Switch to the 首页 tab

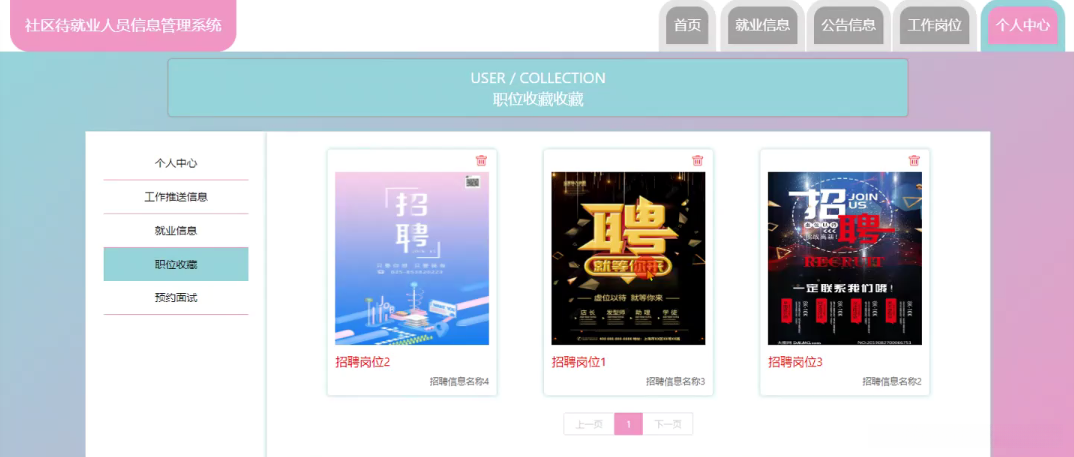[687, 26]
